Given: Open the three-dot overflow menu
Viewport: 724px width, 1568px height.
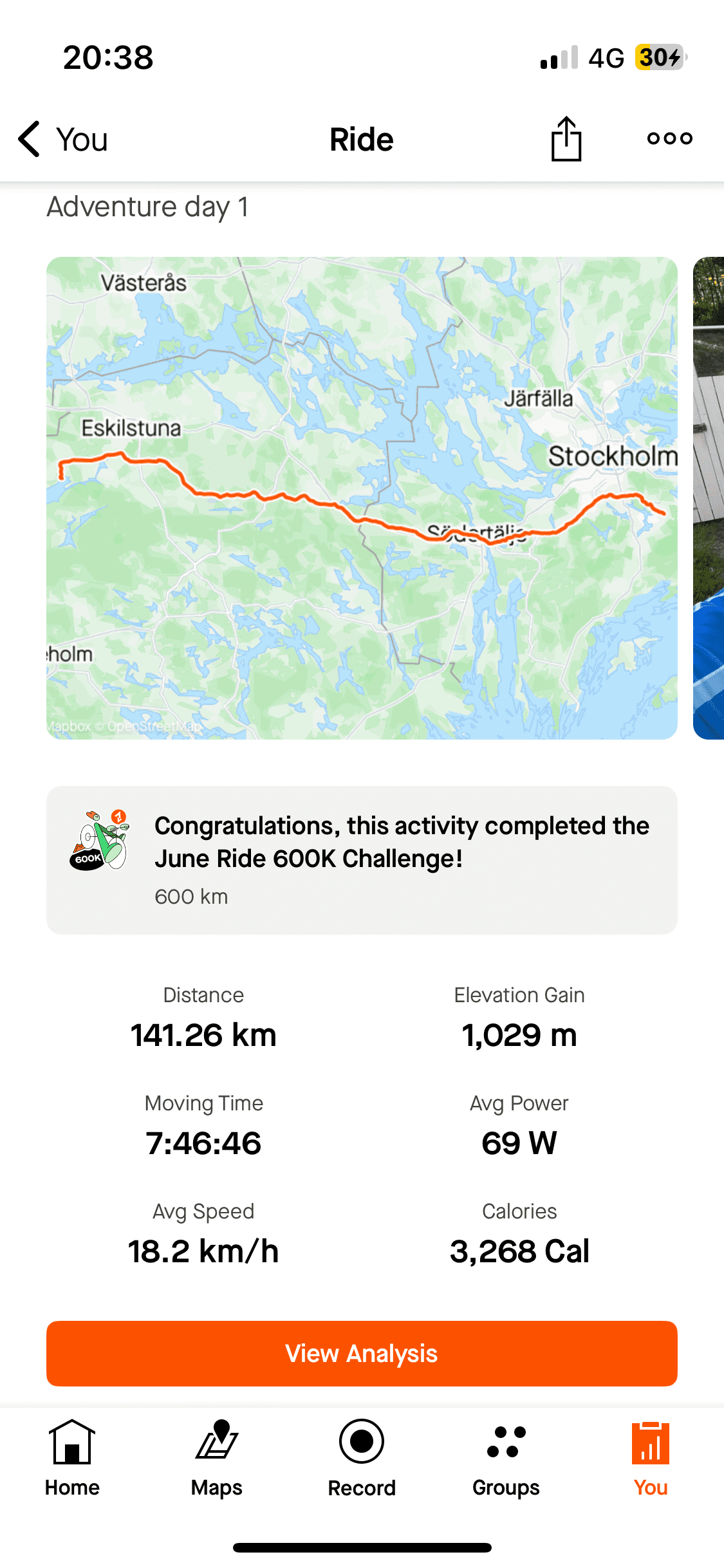Looking at the screenshot, I should (x=669, y=138).
